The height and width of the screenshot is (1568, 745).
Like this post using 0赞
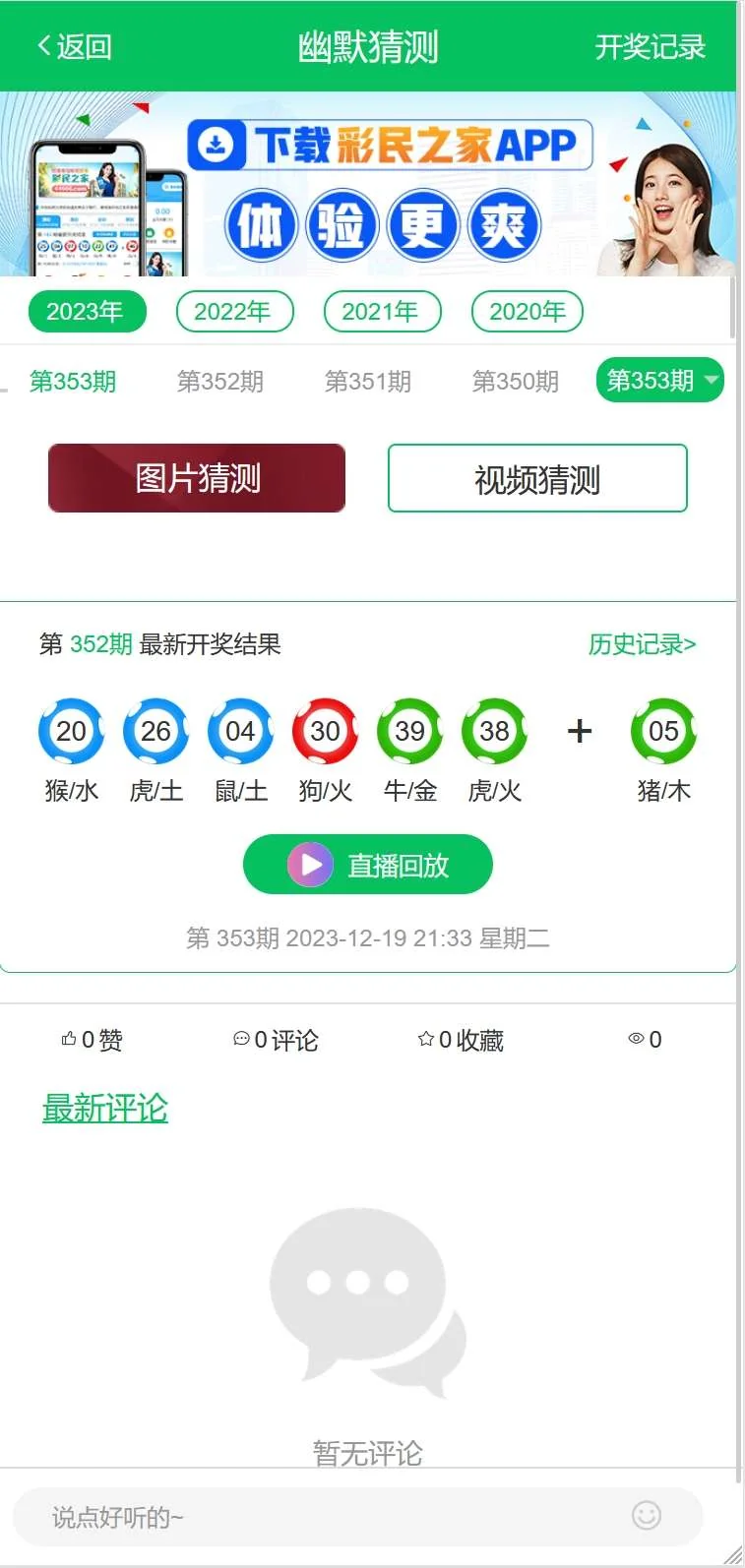coord(93,1040)
